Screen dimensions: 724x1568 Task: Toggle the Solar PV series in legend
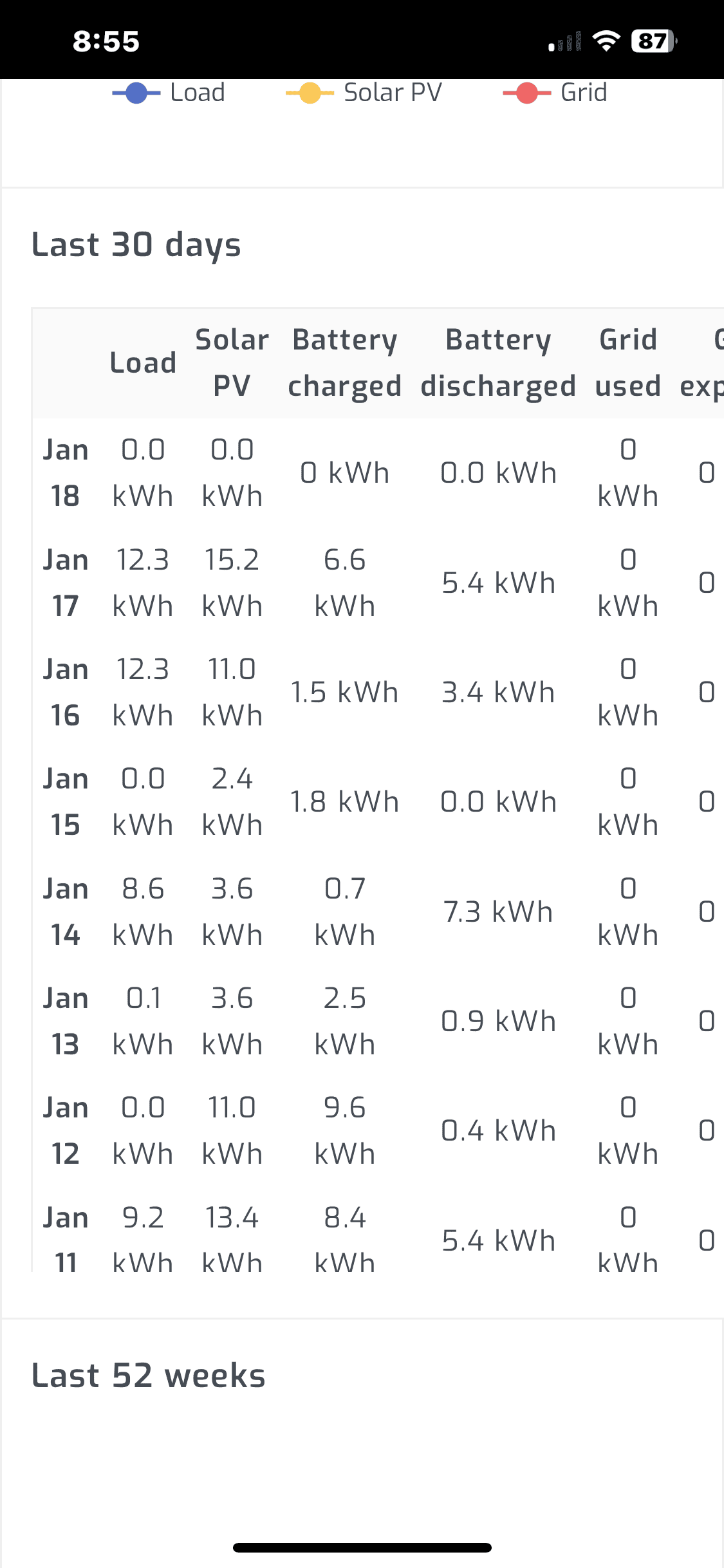point(364,93)
